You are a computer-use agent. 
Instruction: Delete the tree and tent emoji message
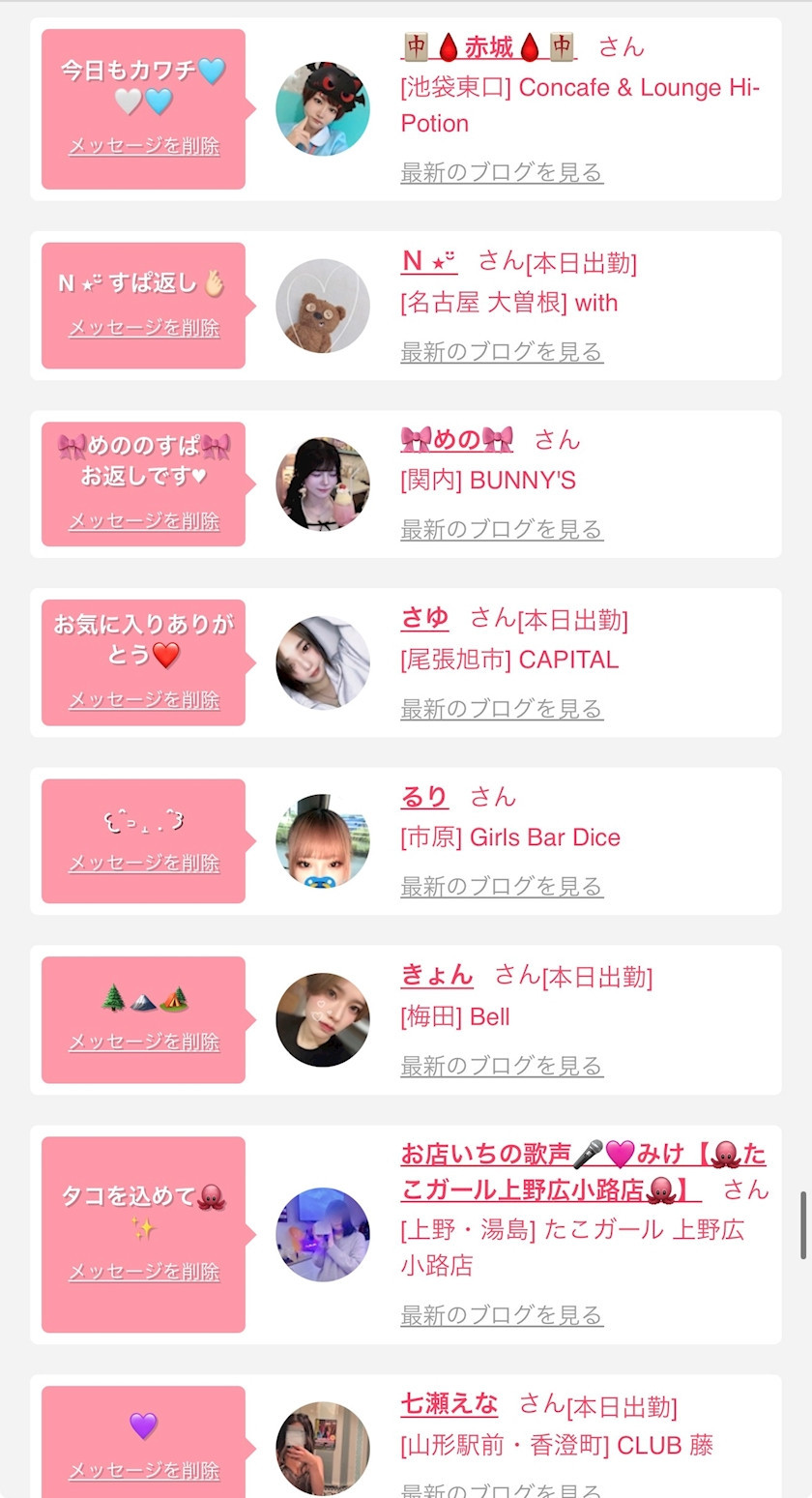point(144,1043)
